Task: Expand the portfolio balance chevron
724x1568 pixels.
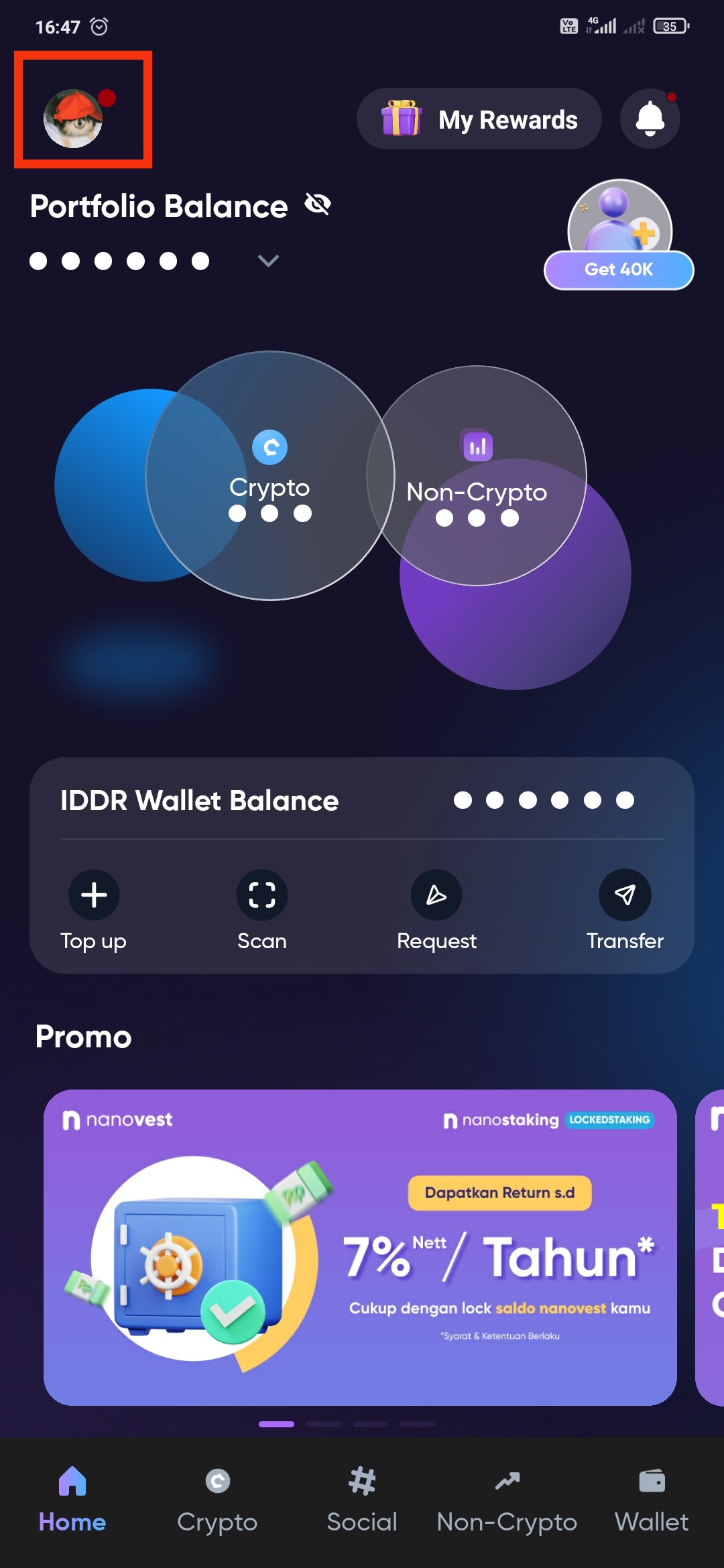Action: [268, 261]
